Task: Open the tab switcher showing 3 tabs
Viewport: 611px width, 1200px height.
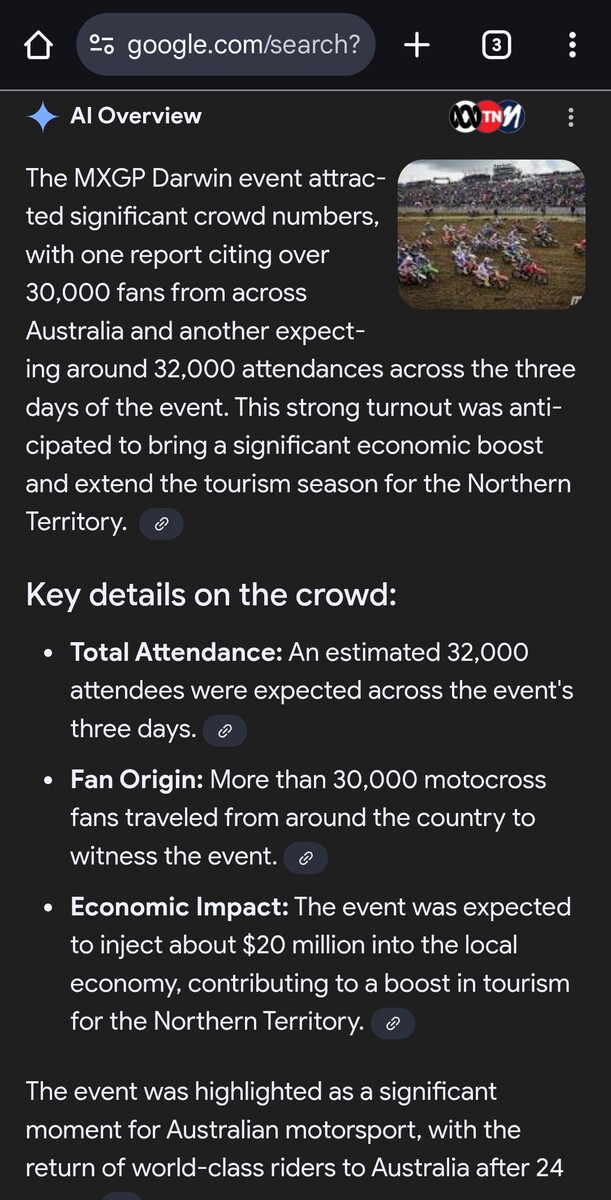Action: coord(496,45)
